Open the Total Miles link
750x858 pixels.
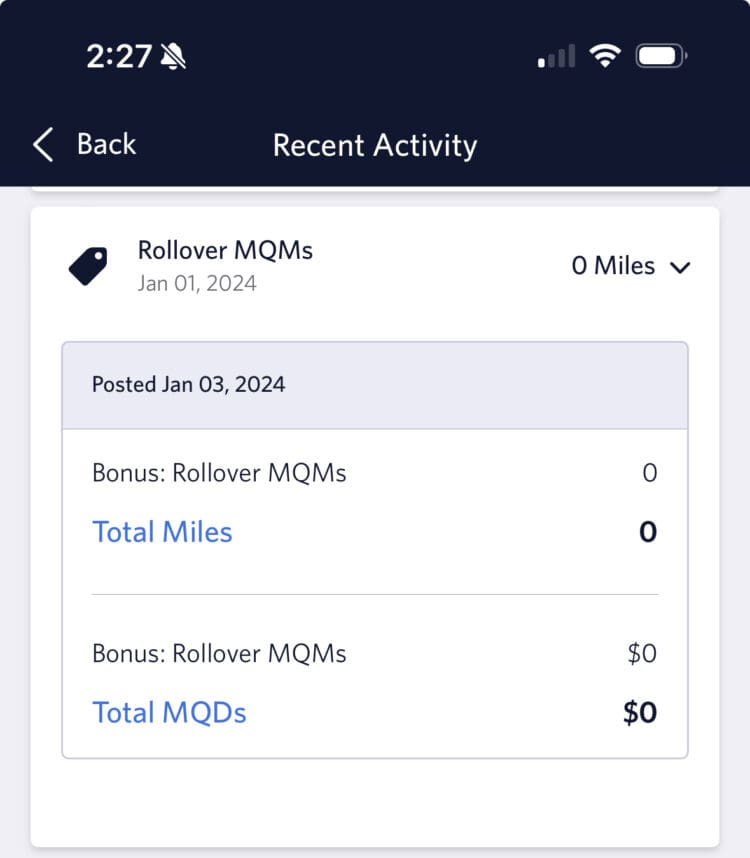tap(161, 531)
